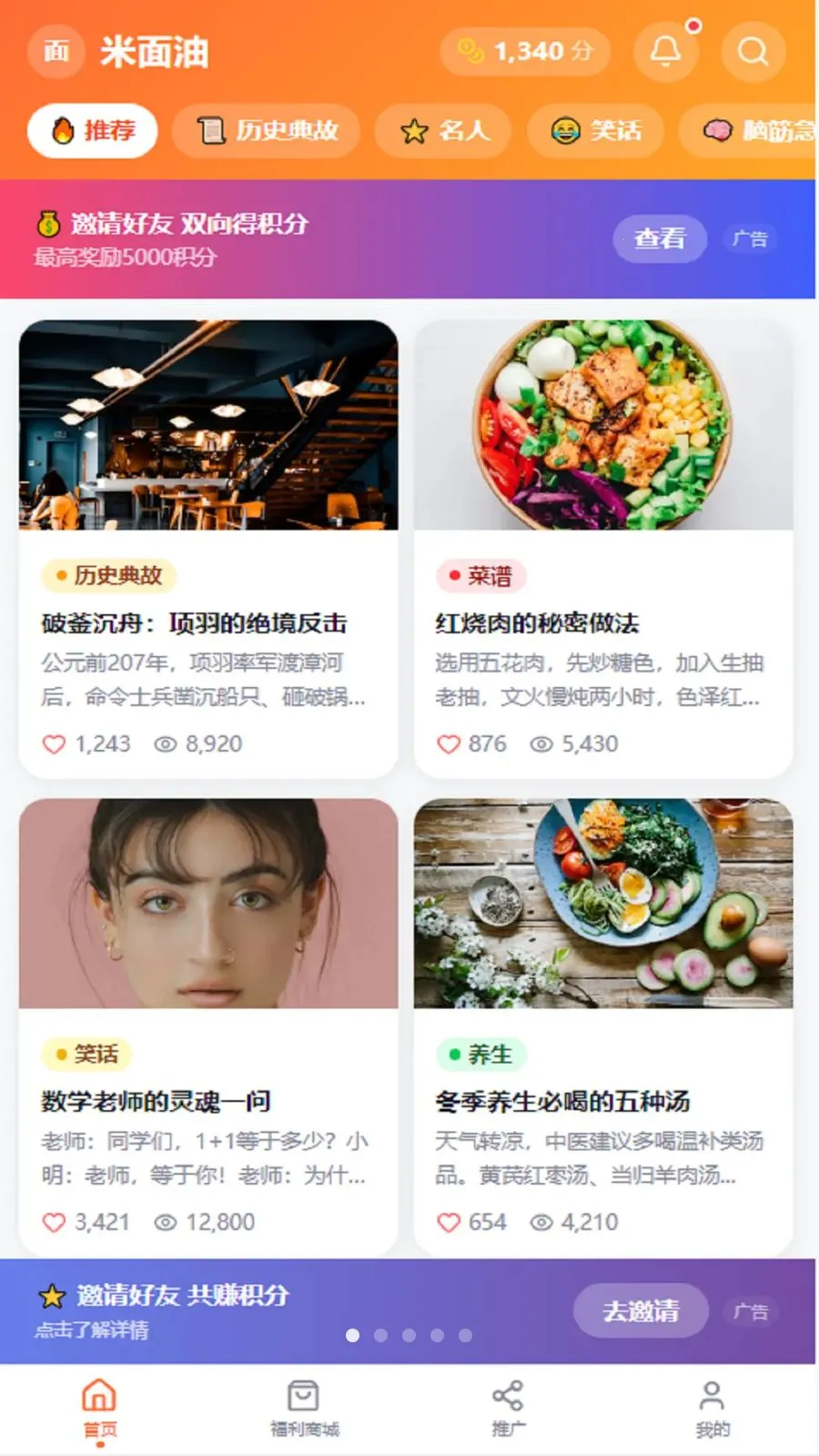Open the search icon
The image size is (819, 1456).
[x=753, y=51]
